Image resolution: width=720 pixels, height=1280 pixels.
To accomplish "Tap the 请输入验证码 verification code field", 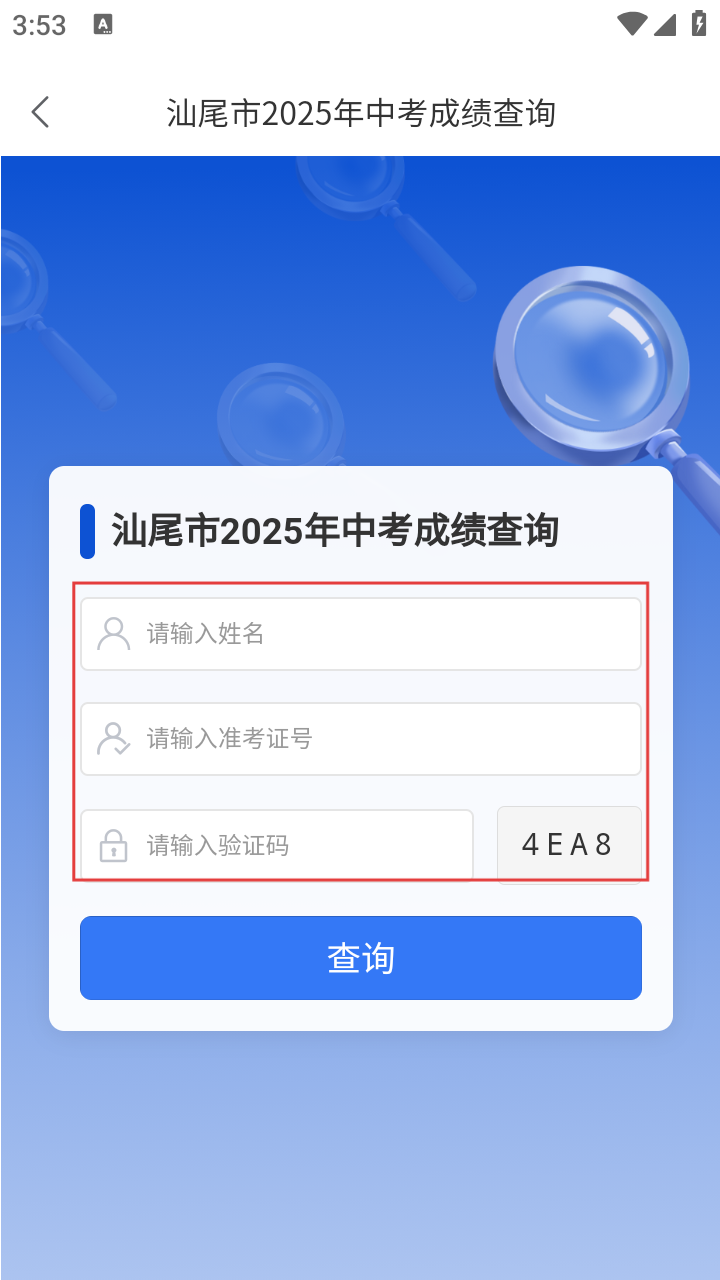I will 290,846.
